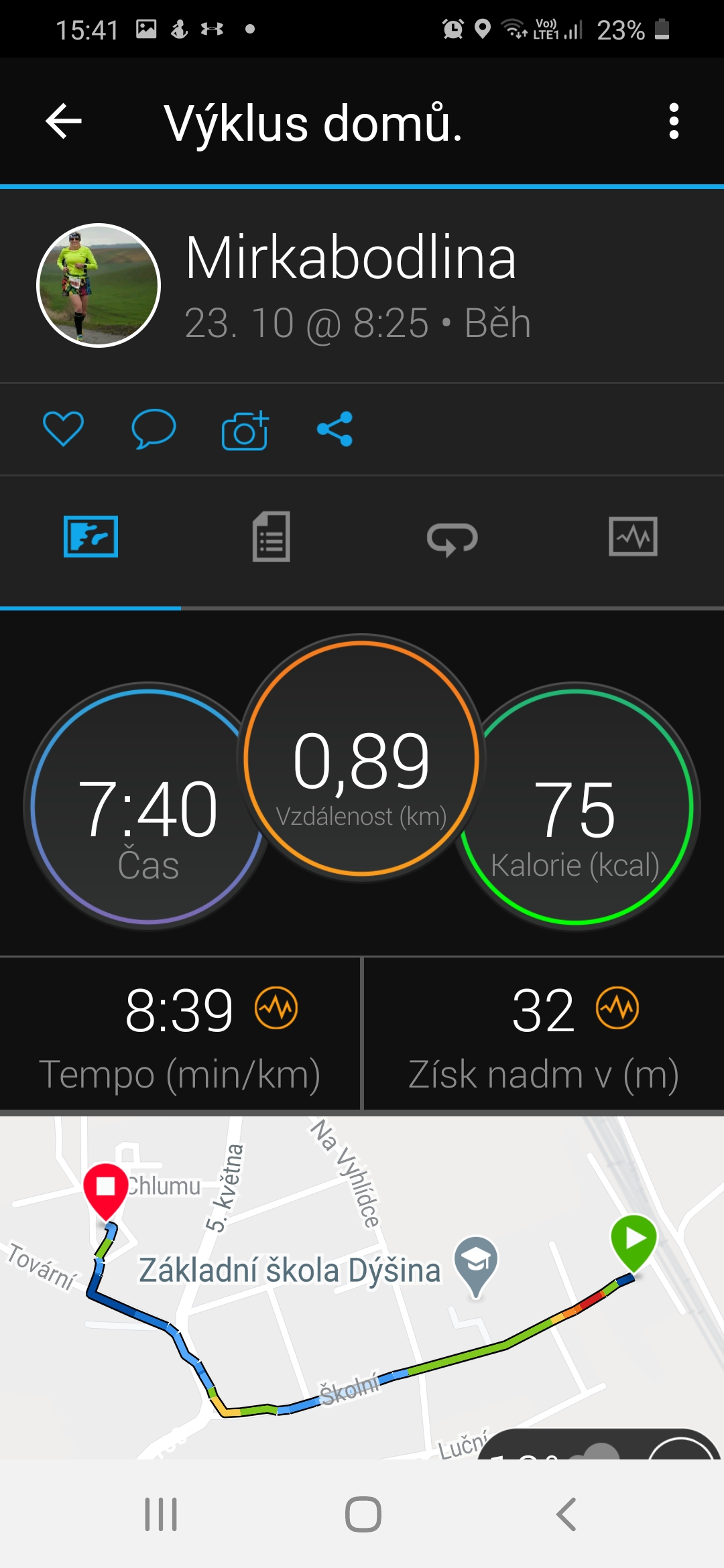Open the route map

362,1287
